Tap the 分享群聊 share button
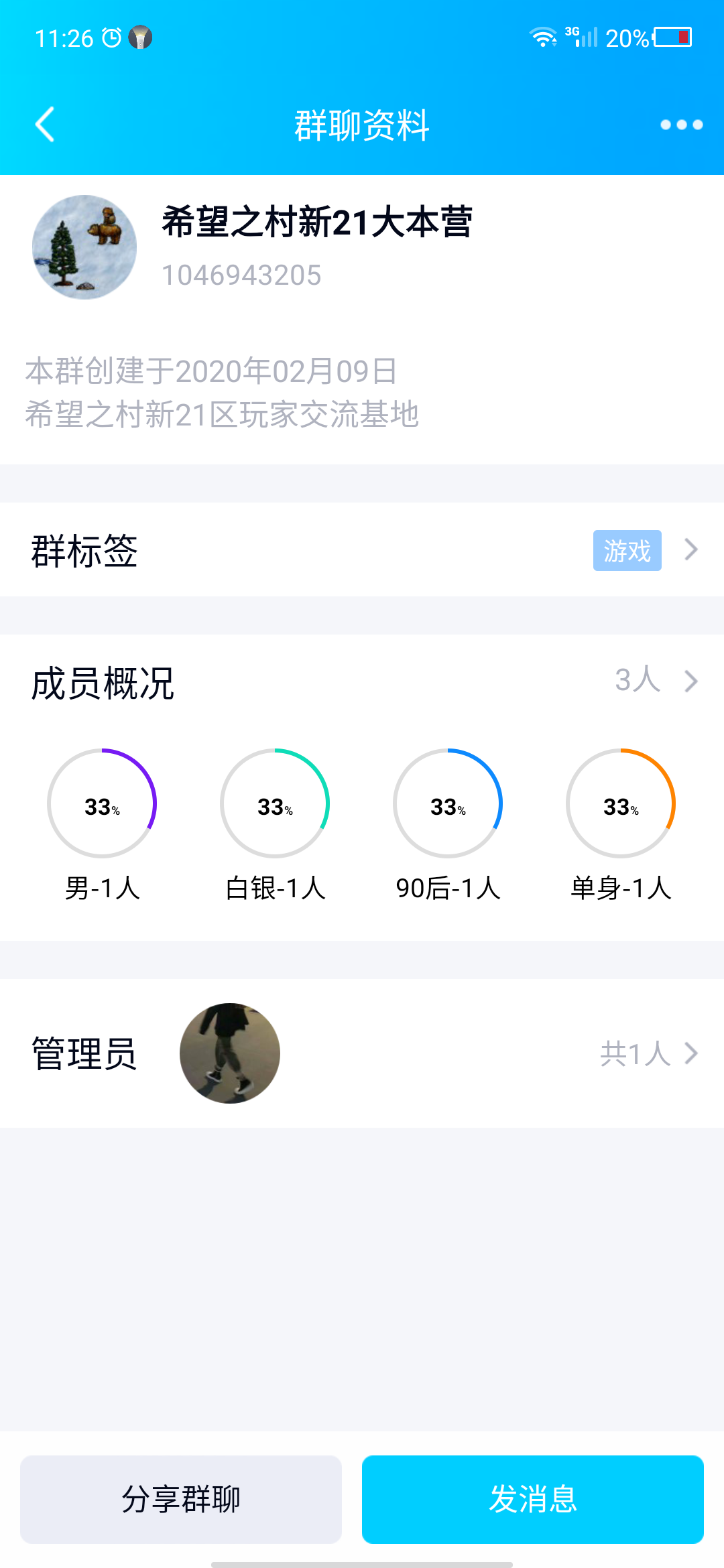724x1568 pixels. pyautogui.click(x=181, y=1499)
